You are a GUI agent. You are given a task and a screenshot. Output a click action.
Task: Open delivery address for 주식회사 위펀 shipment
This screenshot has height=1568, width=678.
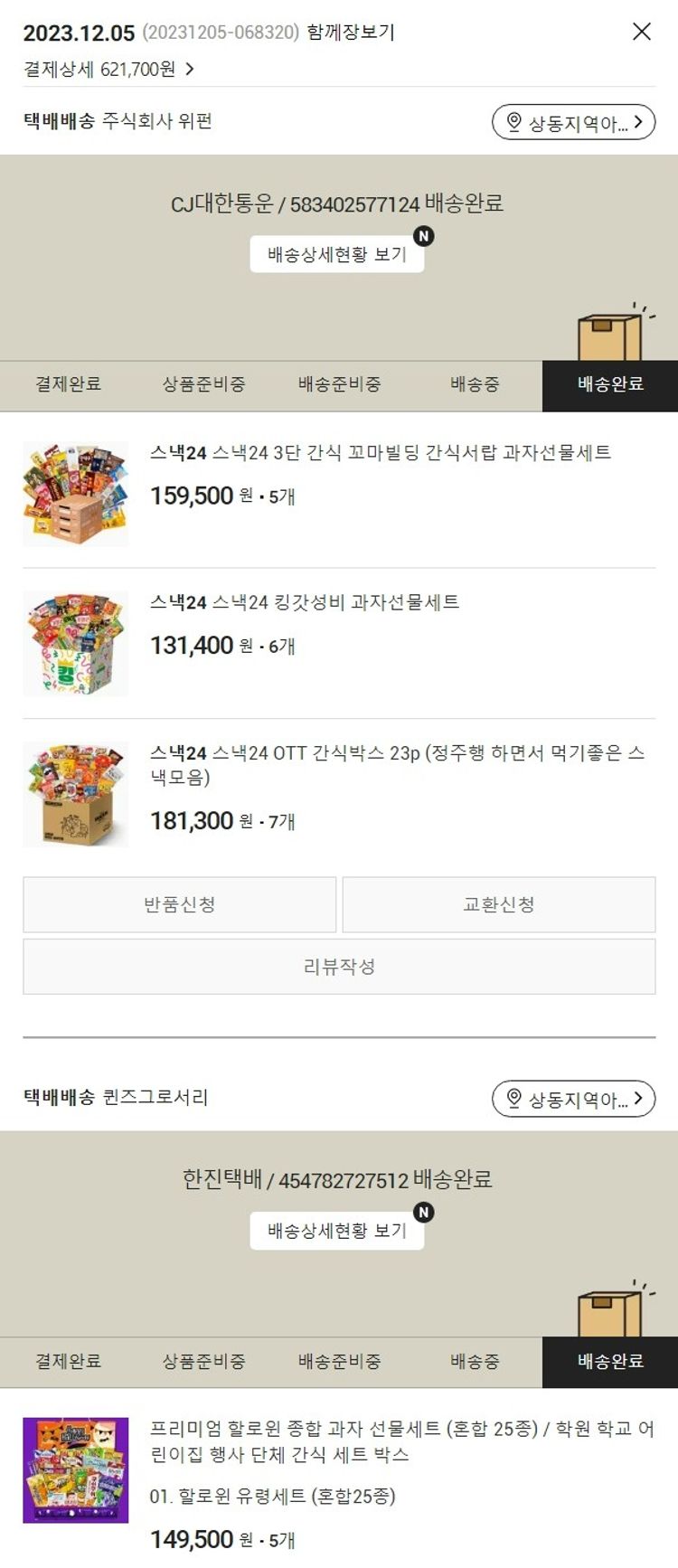(573, 122)
